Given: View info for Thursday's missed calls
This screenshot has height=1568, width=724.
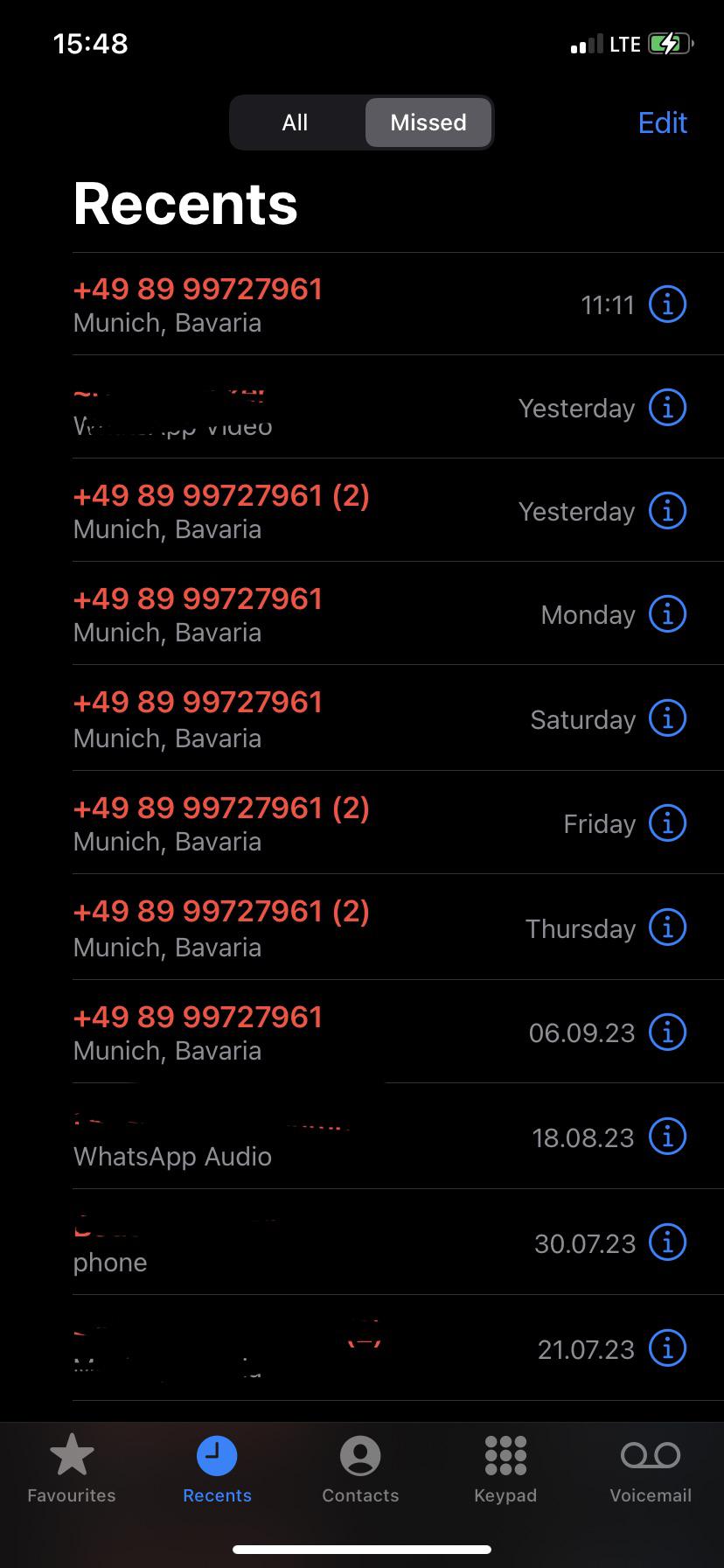Looking at the screenshot, I should tap(667, 927).
